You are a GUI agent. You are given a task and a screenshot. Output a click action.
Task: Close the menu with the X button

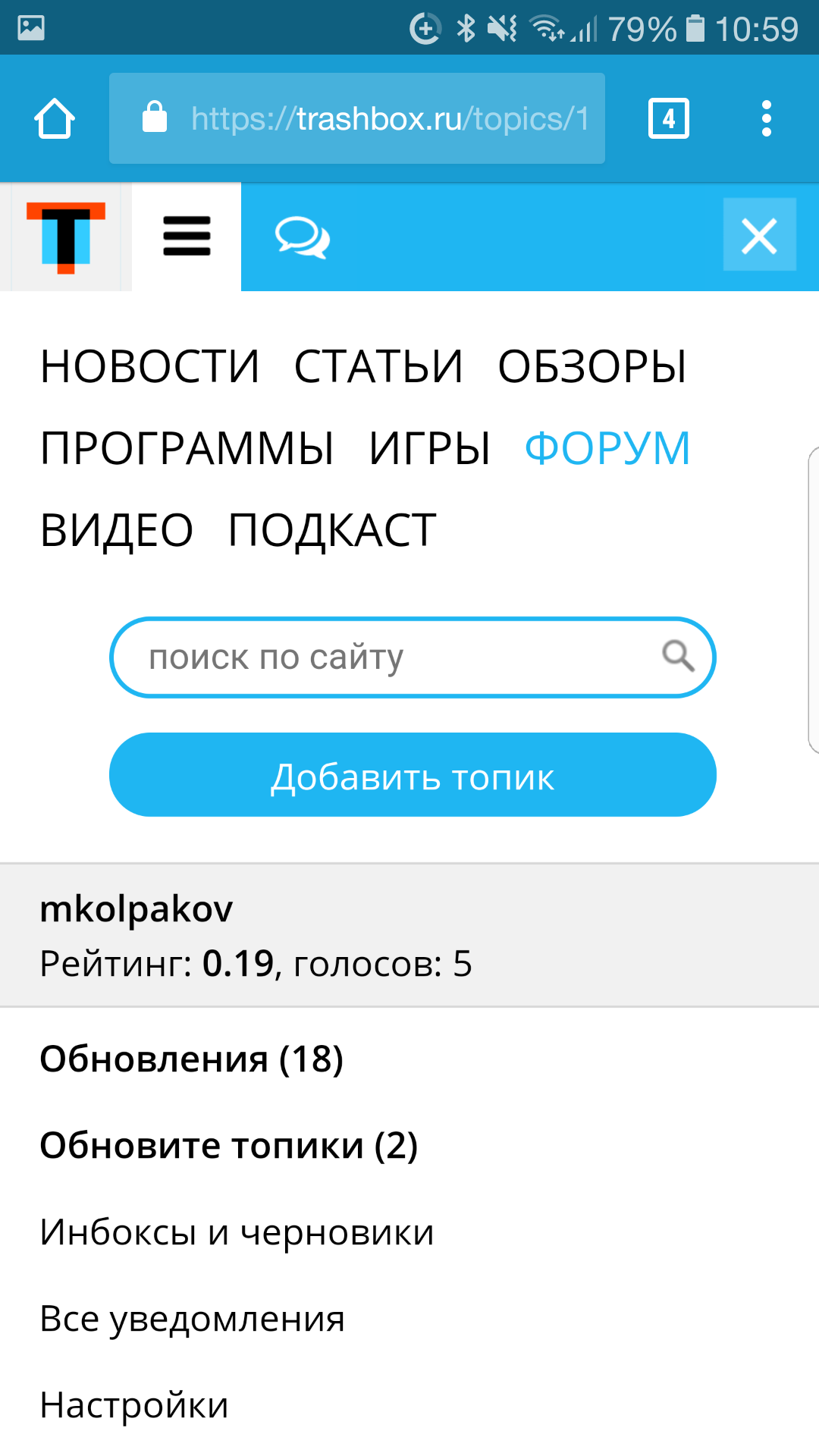759,235
